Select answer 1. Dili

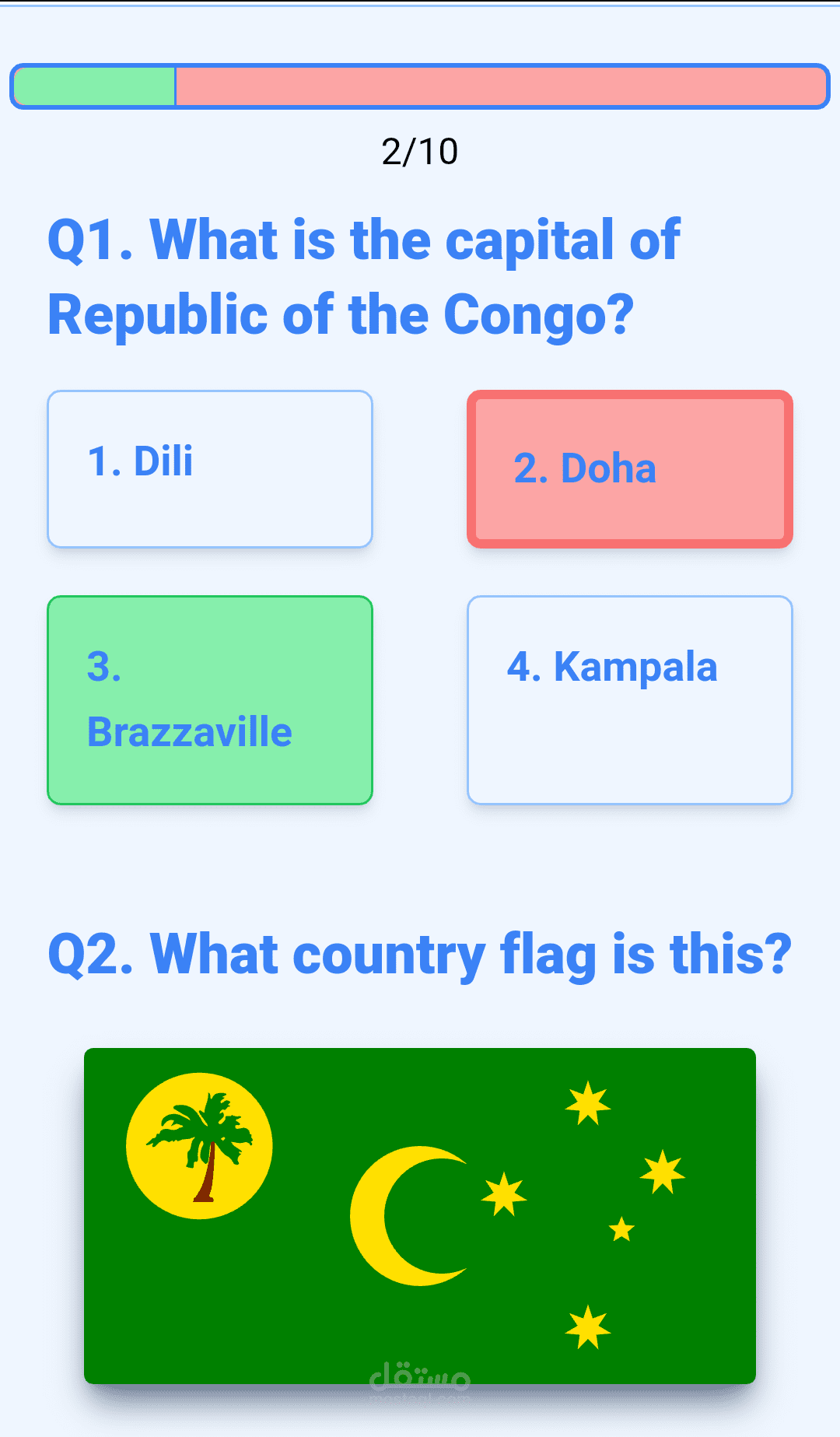(x=210, y=469)
